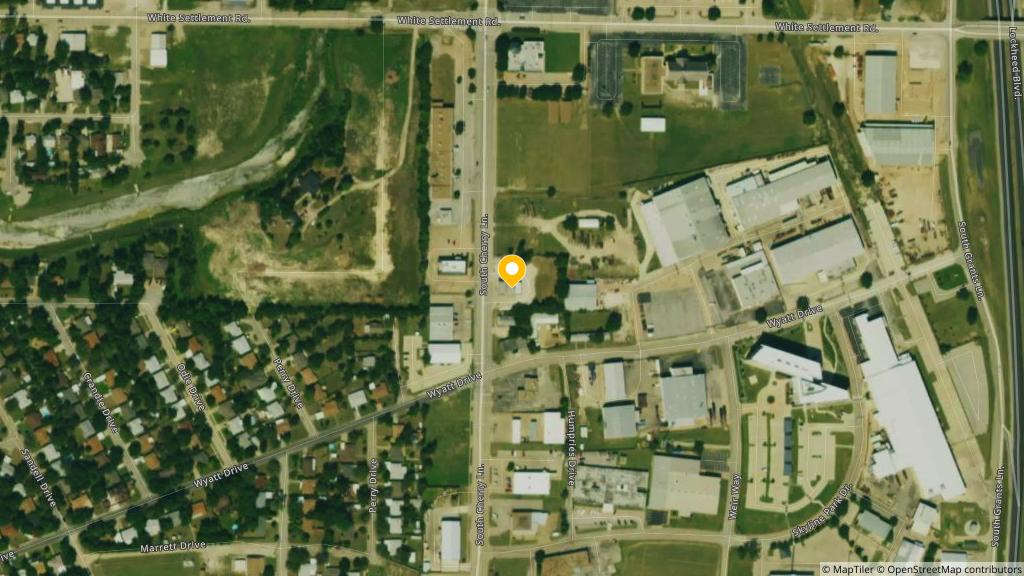Tap the orange location pin on South Cherry Ln
This screenshot has width=1024, height=576.
(x=512, y=271)
